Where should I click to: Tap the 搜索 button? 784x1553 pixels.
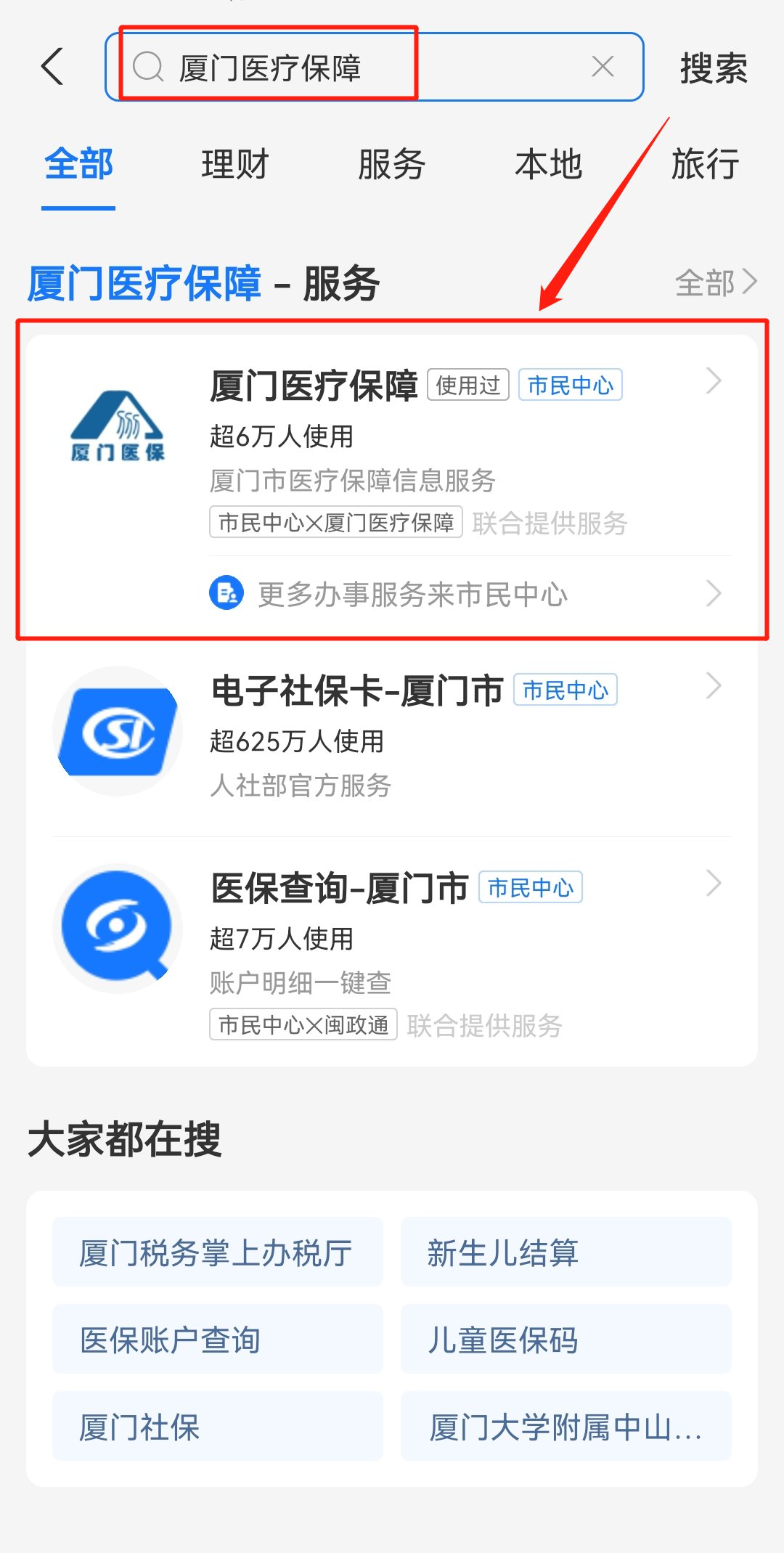coord(713,68)
